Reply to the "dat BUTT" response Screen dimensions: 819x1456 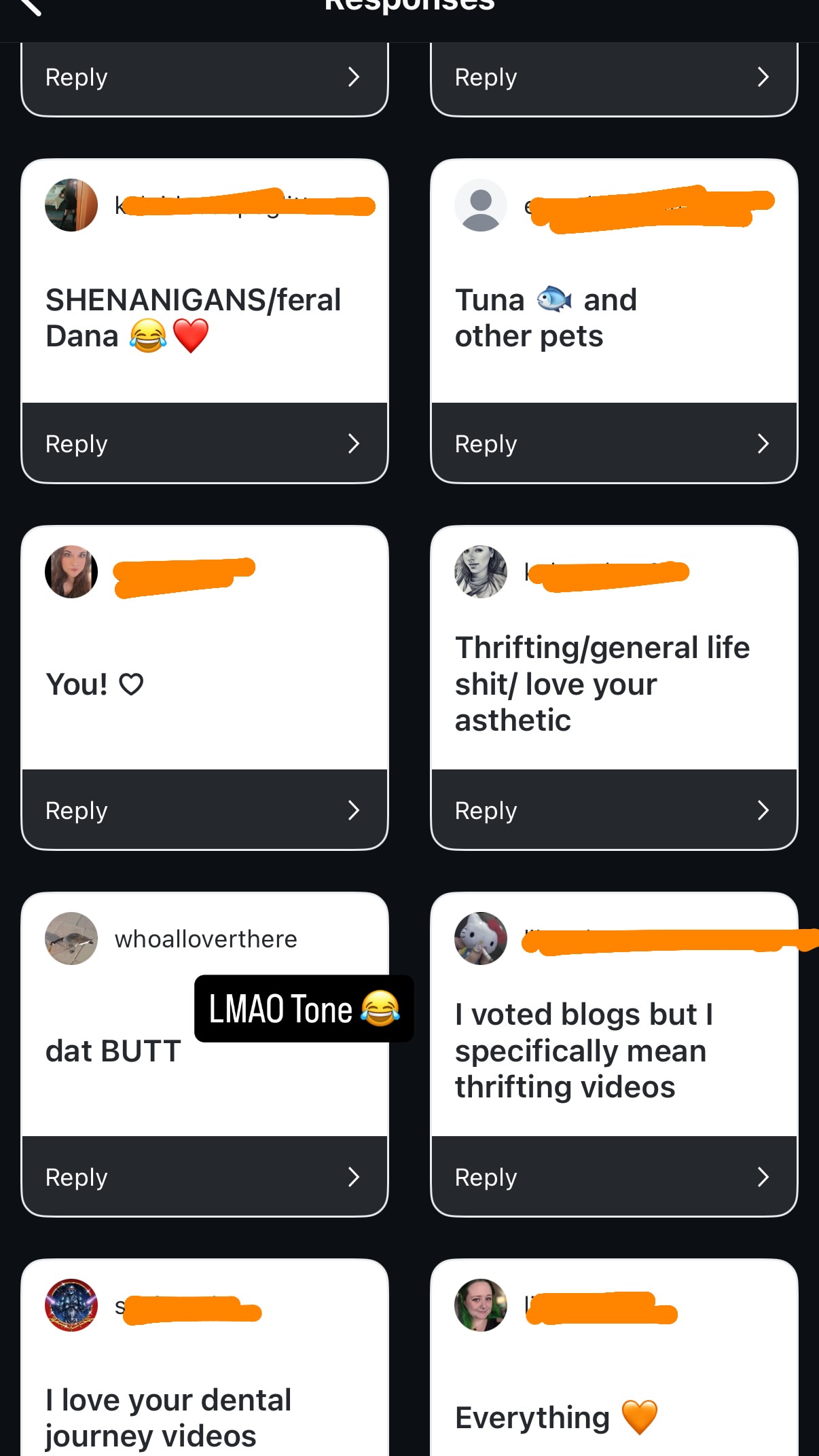coord(204,1176)
